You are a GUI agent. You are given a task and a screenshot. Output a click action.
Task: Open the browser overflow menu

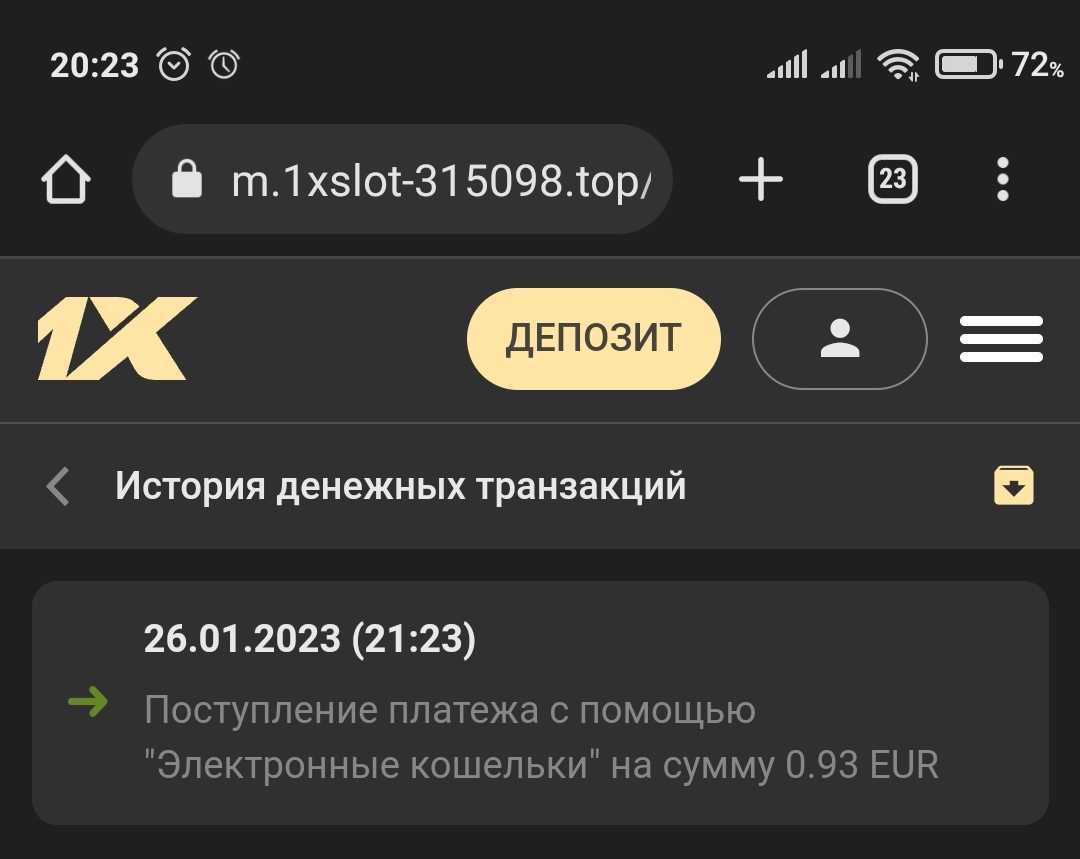click(1003, 181)
